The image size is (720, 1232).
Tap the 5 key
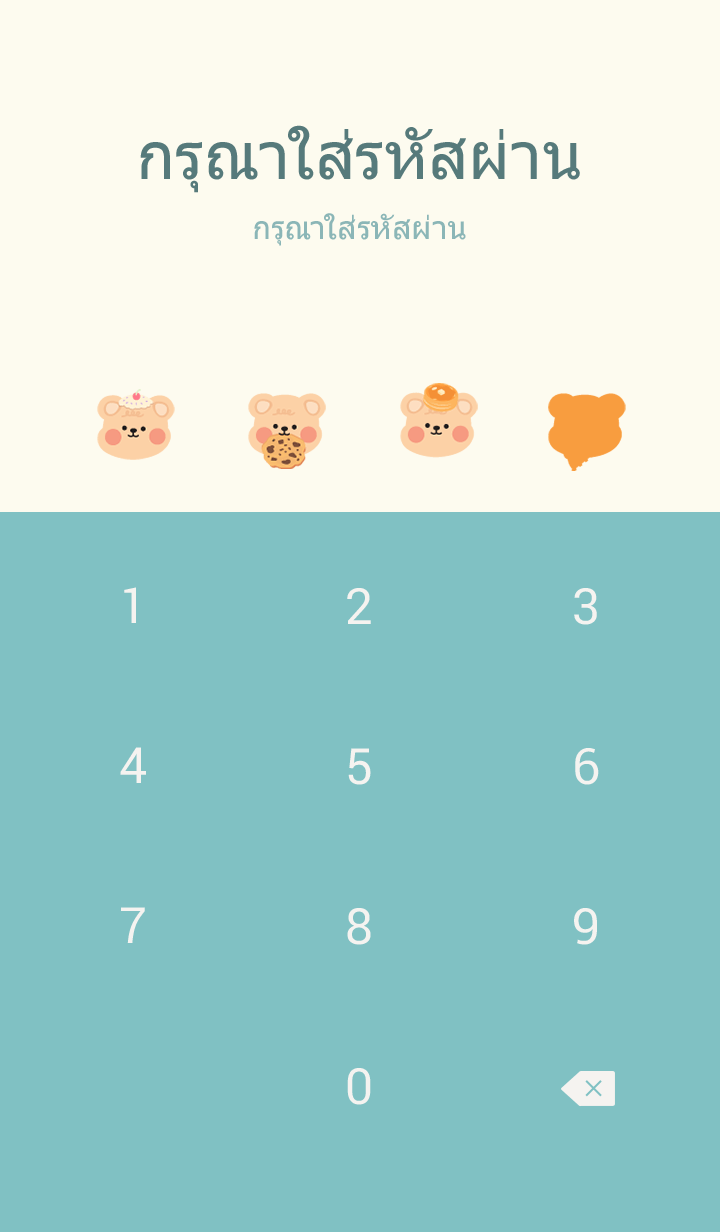point(359,767)
